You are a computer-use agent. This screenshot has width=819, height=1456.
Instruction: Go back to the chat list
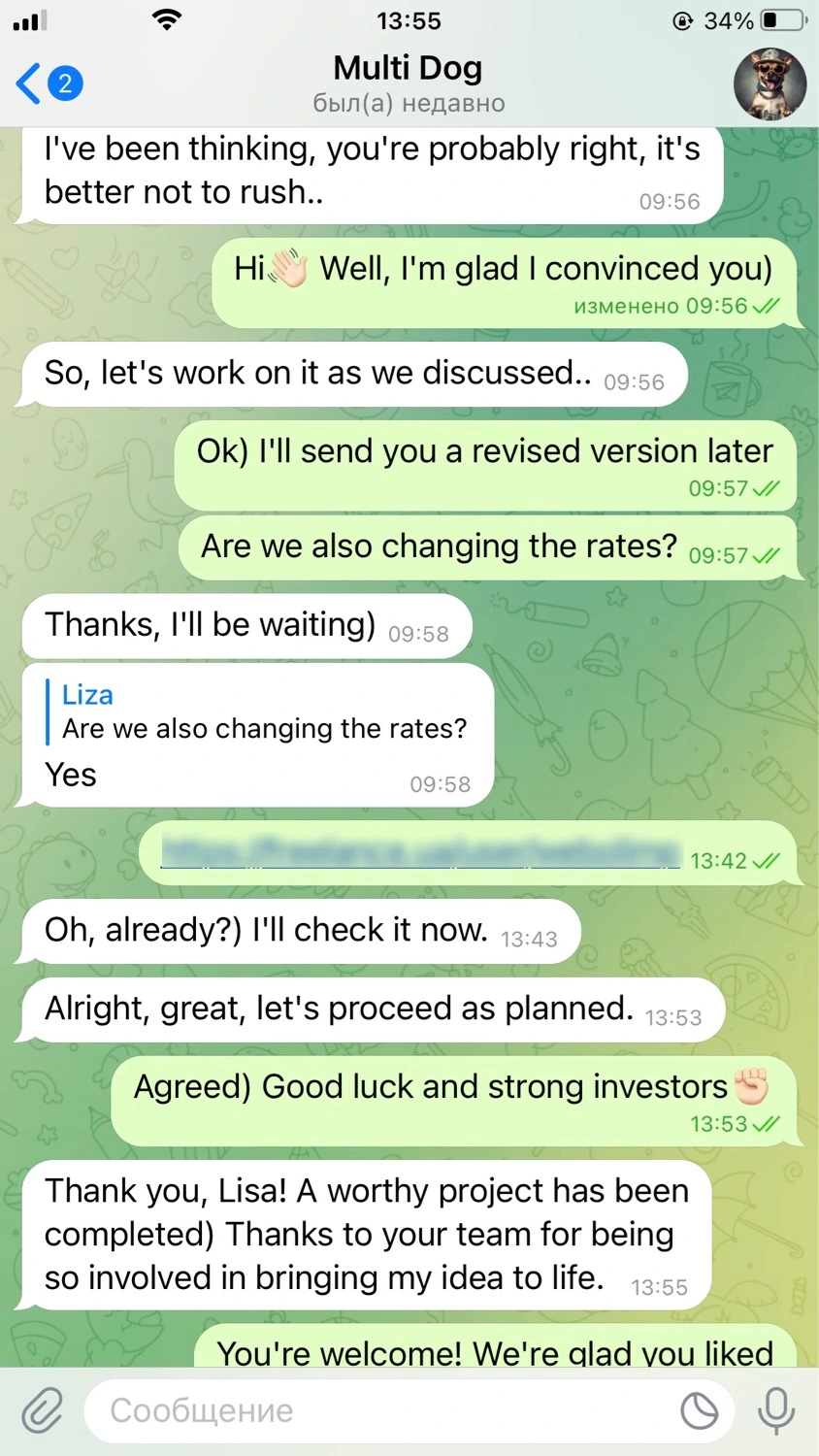(47, 83)
